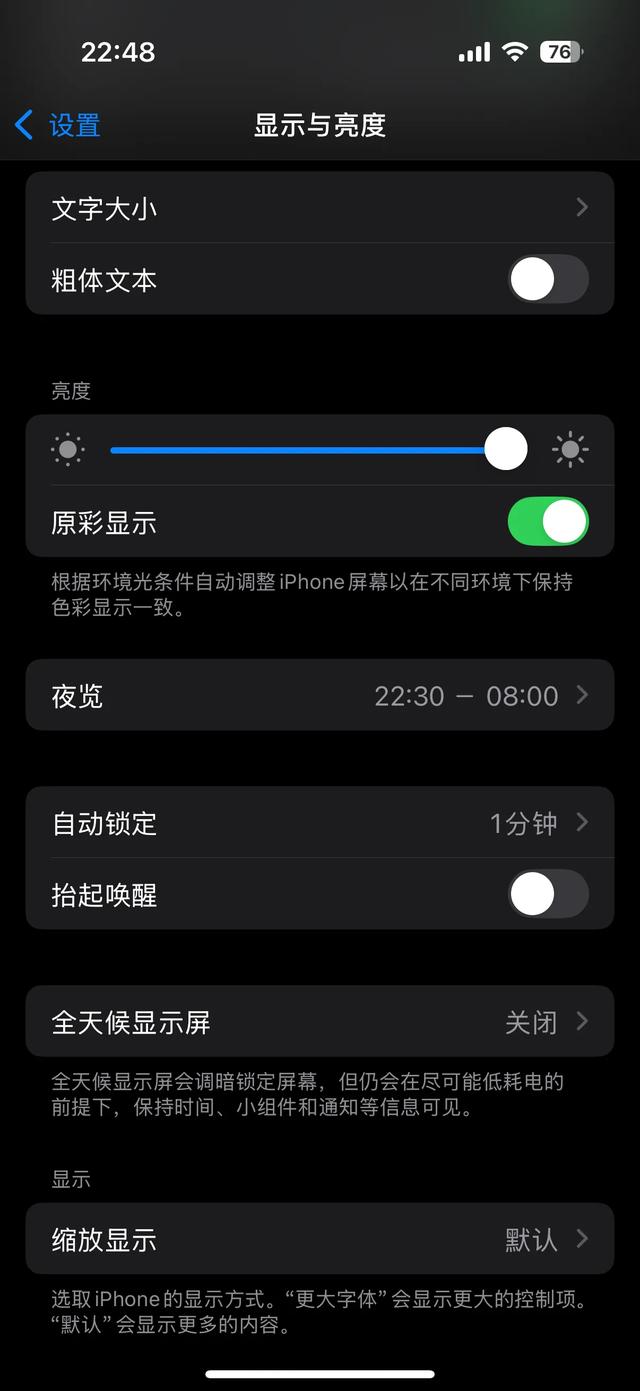Image resolution: width=640 pixels, height=1391 pixels.
Task: Open 自动锁定 options
Action: point(320,823)
